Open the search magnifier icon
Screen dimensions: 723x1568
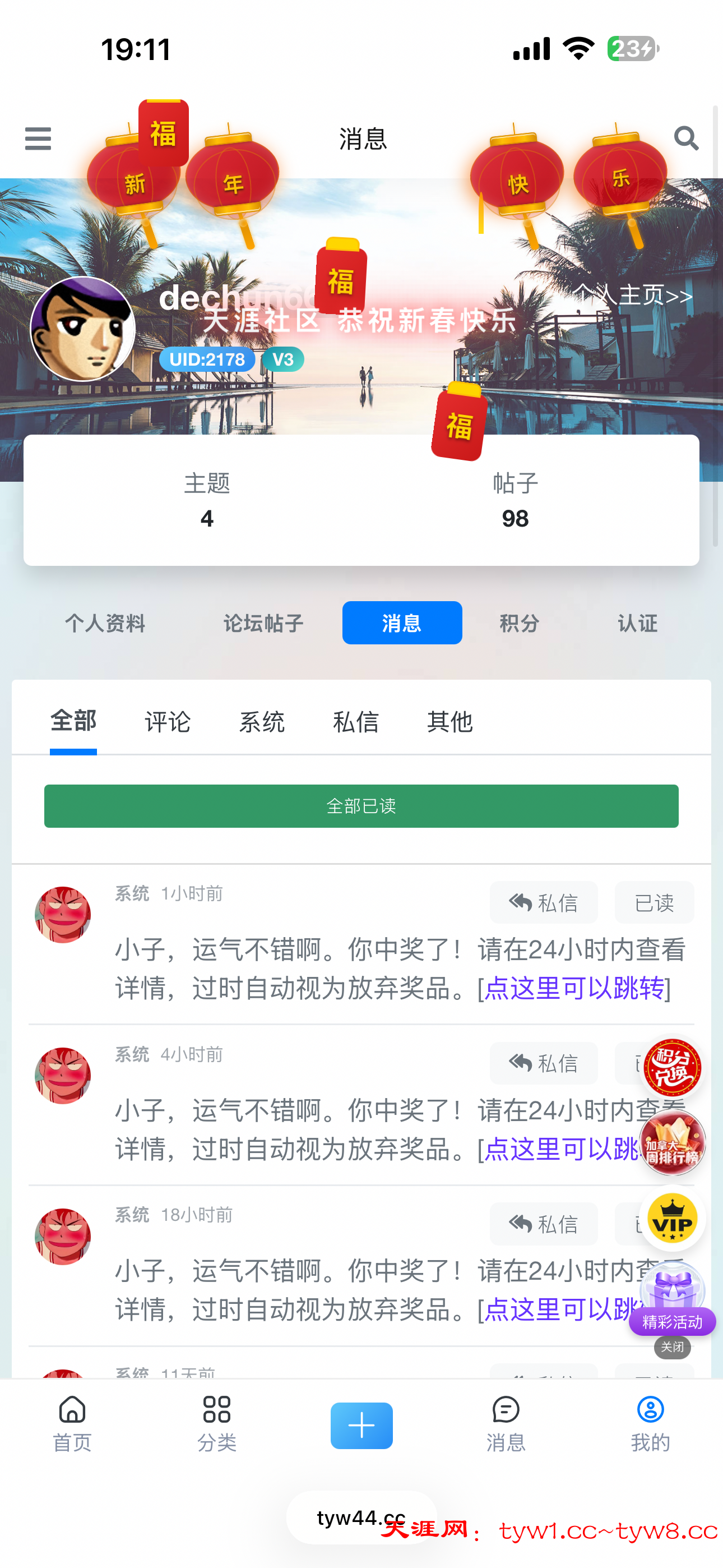click(686, 138)
